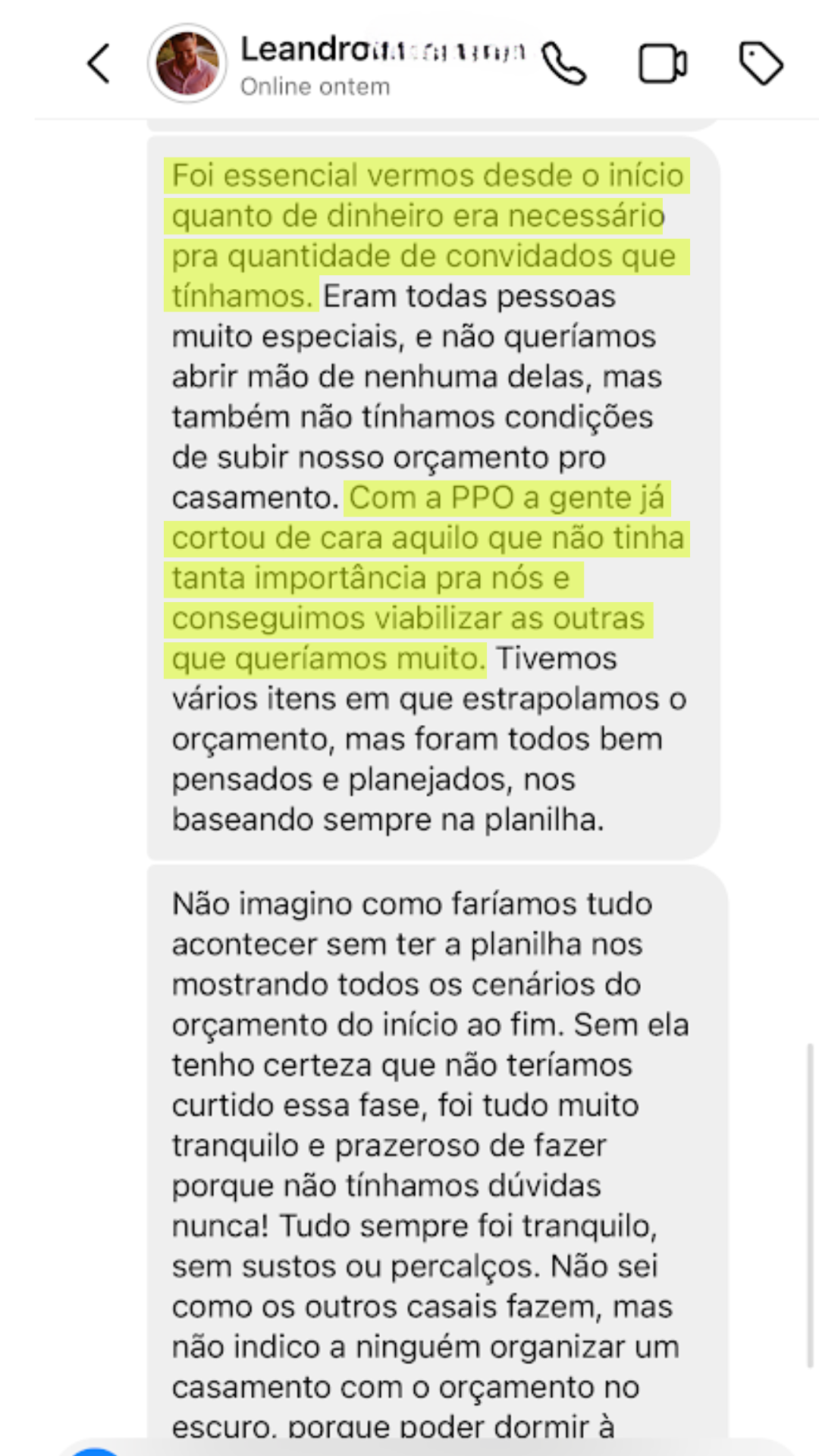Open the label tag icon
Viewport: 819px width, 1456px height.
pyautogui.click(x=761, y=64)
